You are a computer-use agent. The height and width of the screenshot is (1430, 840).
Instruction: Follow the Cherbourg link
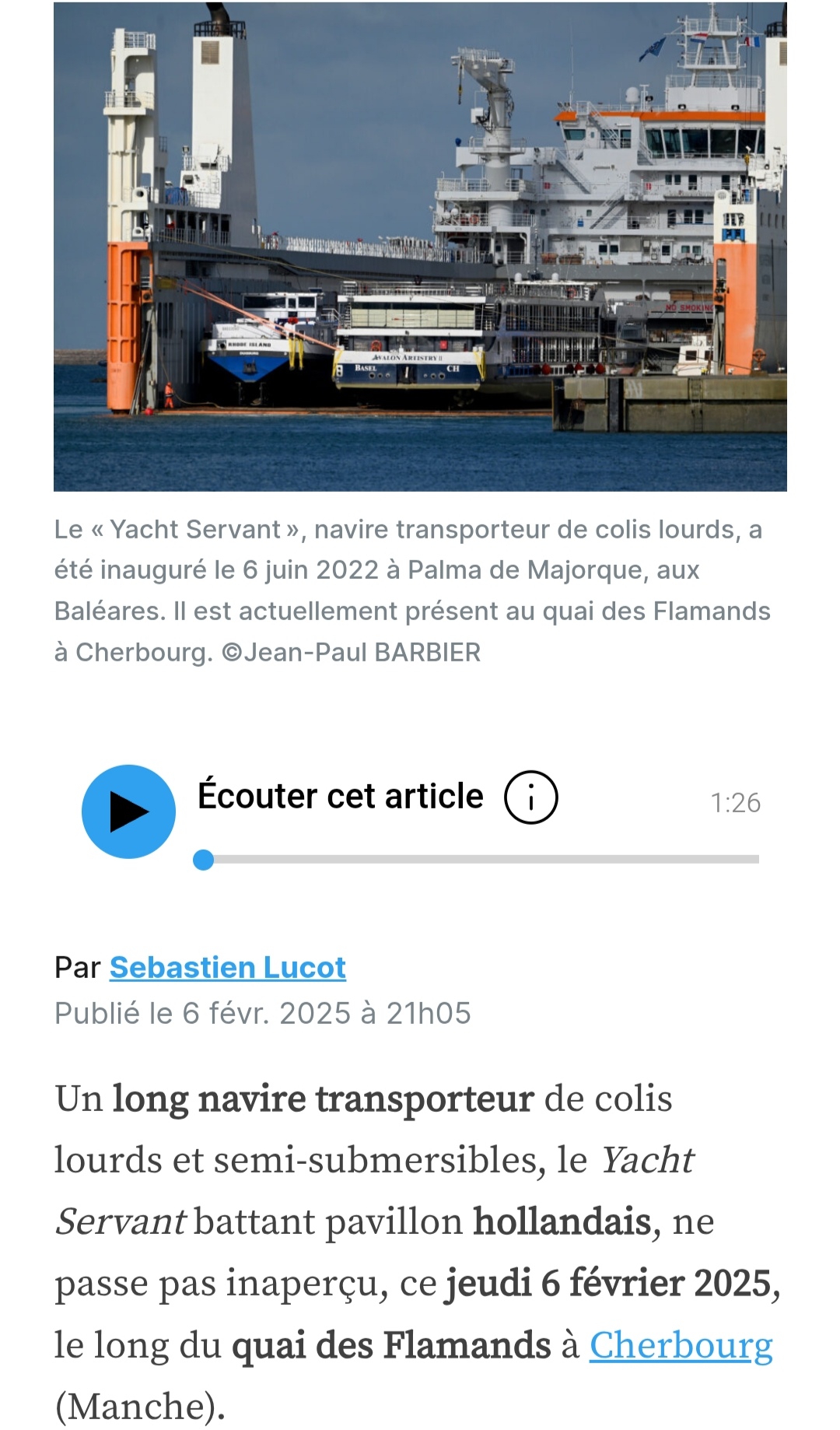(x=681, y=1345)
